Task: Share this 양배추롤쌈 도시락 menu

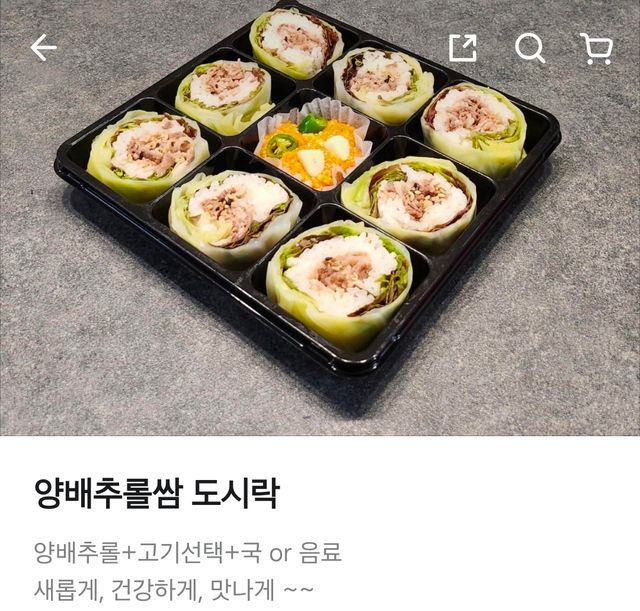Action: coord(463,47)
